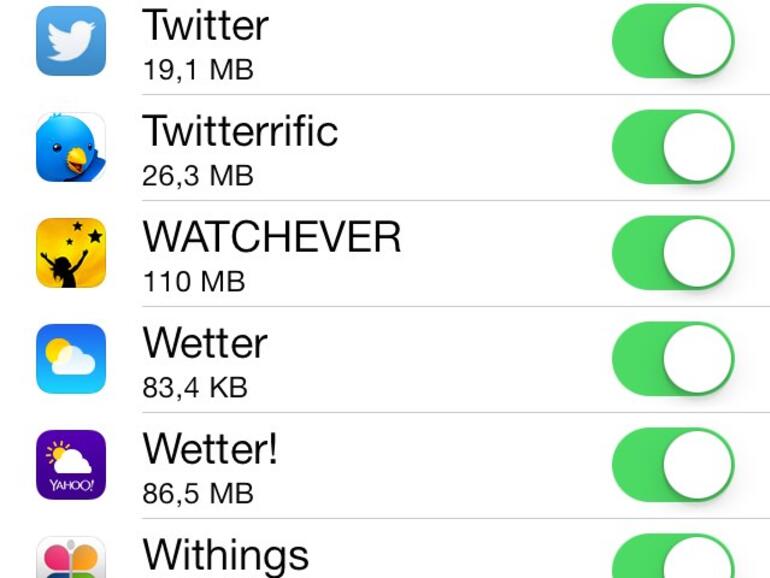Toggle the Withings switch

[673, 558]
